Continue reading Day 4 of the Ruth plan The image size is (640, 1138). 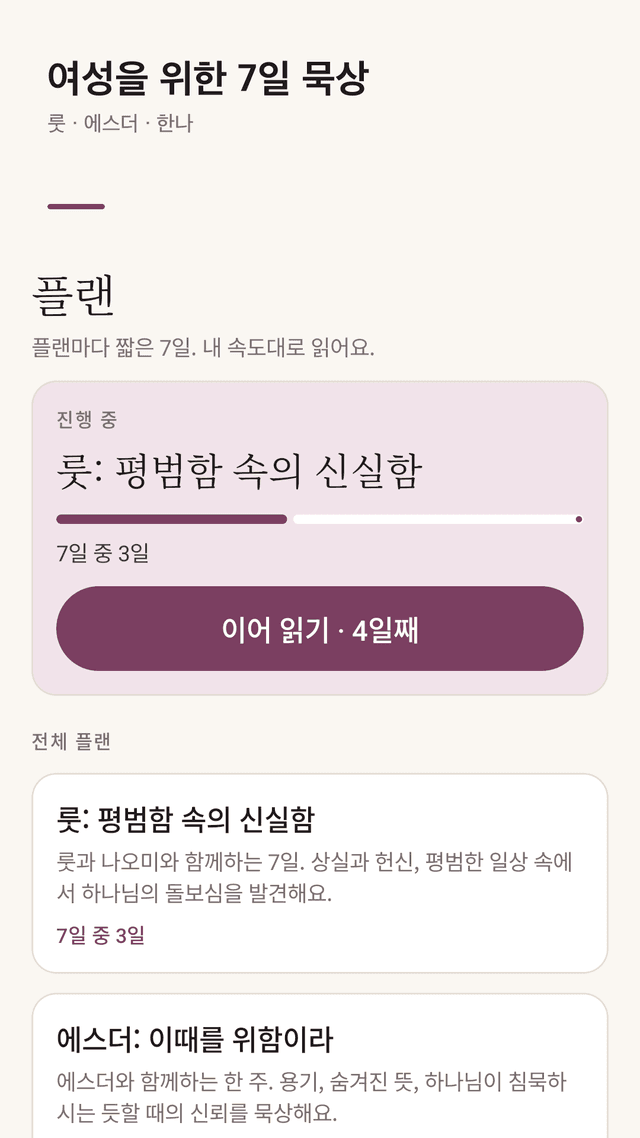click(319, 629)
